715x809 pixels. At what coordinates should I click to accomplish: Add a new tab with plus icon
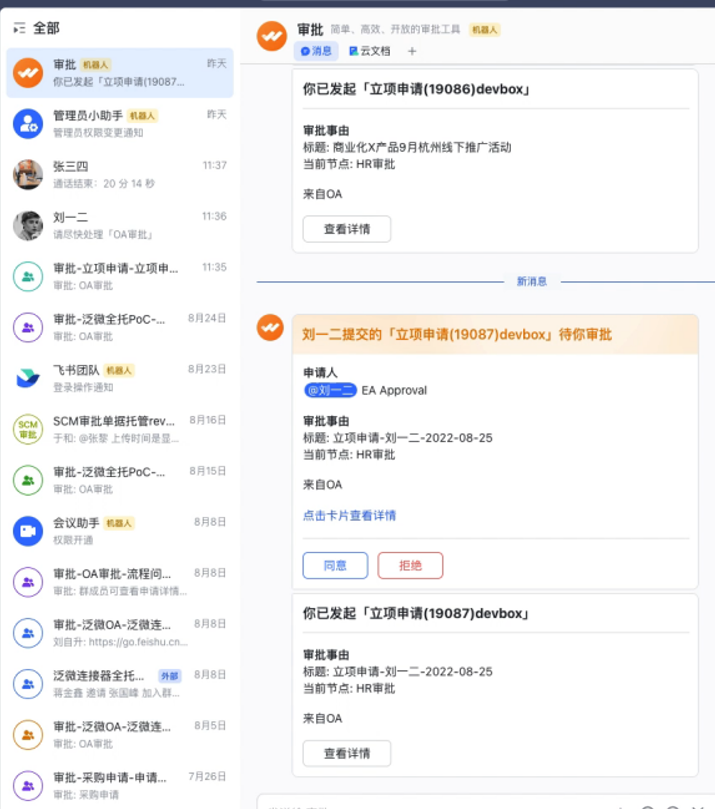(x=412, y=51)
